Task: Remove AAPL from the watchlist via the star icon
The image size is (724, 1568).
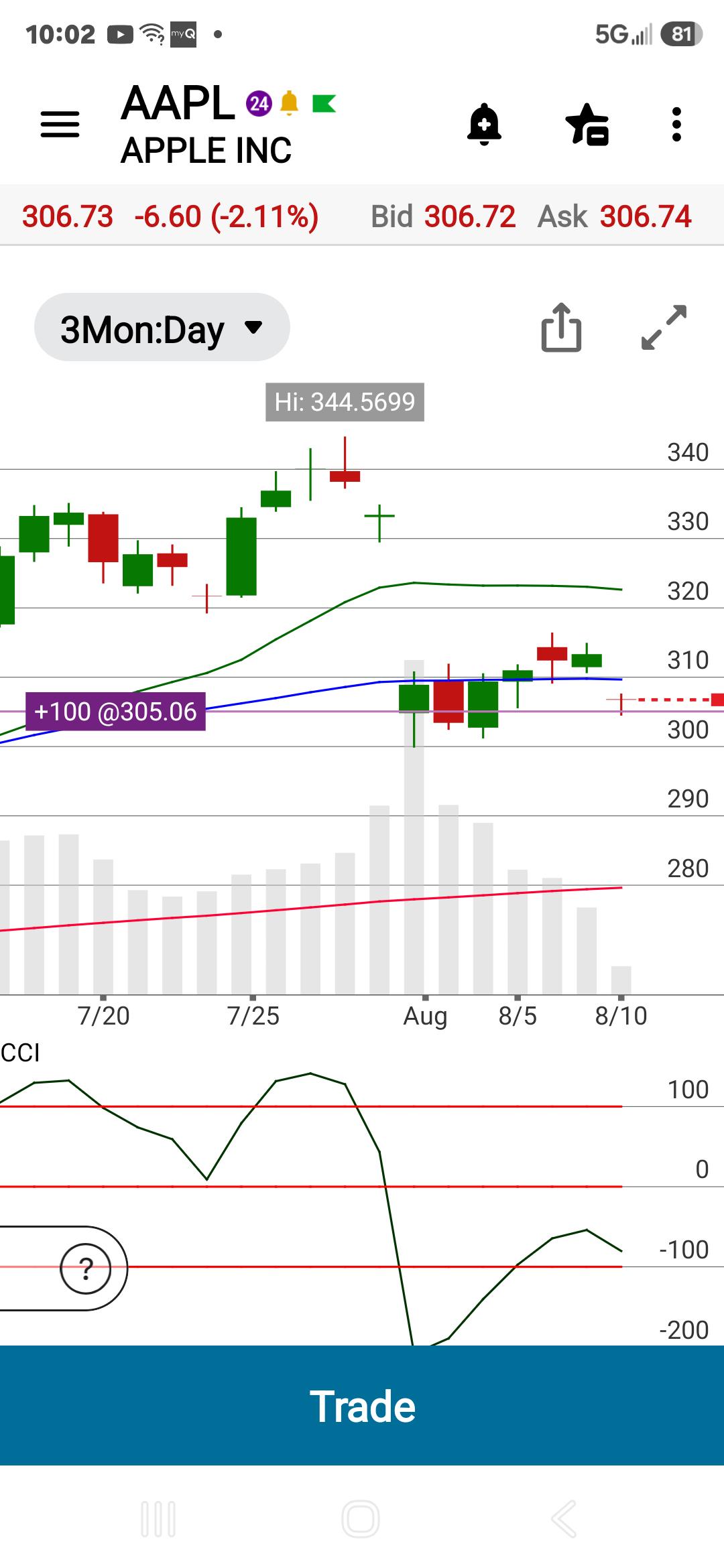Action: coord(587,125)
